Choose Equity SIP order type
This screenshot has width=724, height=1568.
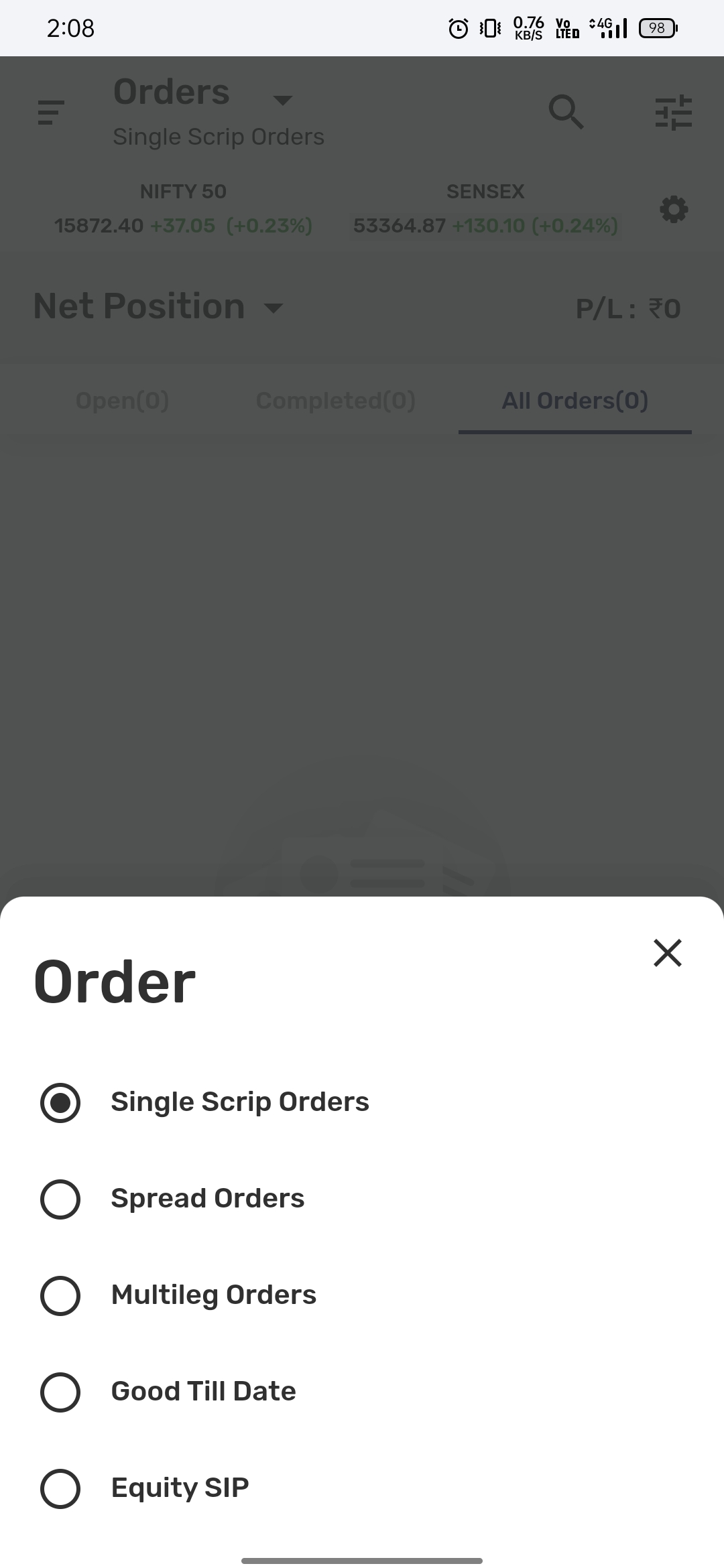coord(60,1488)
